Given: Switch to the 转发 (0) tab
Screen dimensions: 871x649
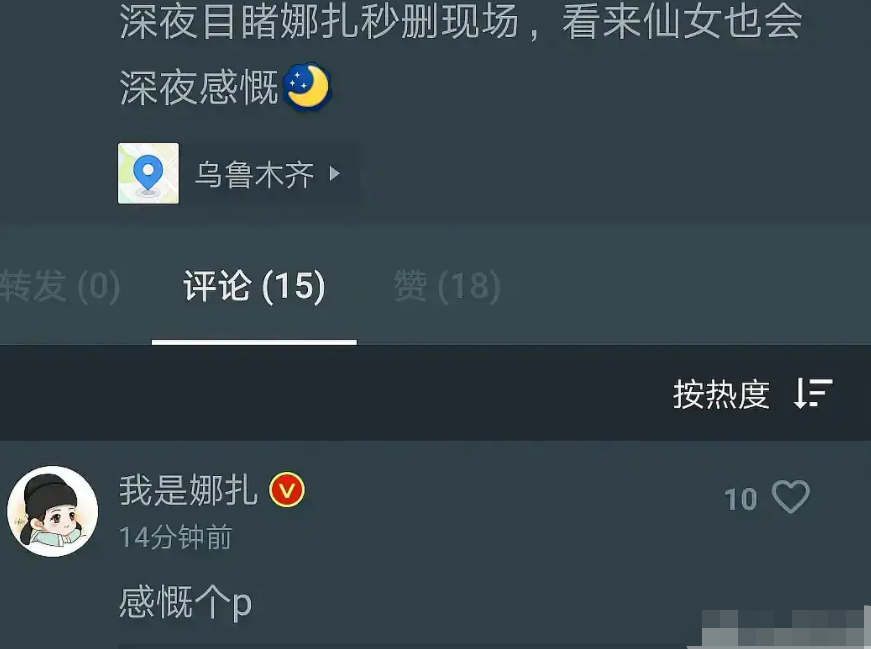Looking at the screenshot, I should tap(60, 287).
